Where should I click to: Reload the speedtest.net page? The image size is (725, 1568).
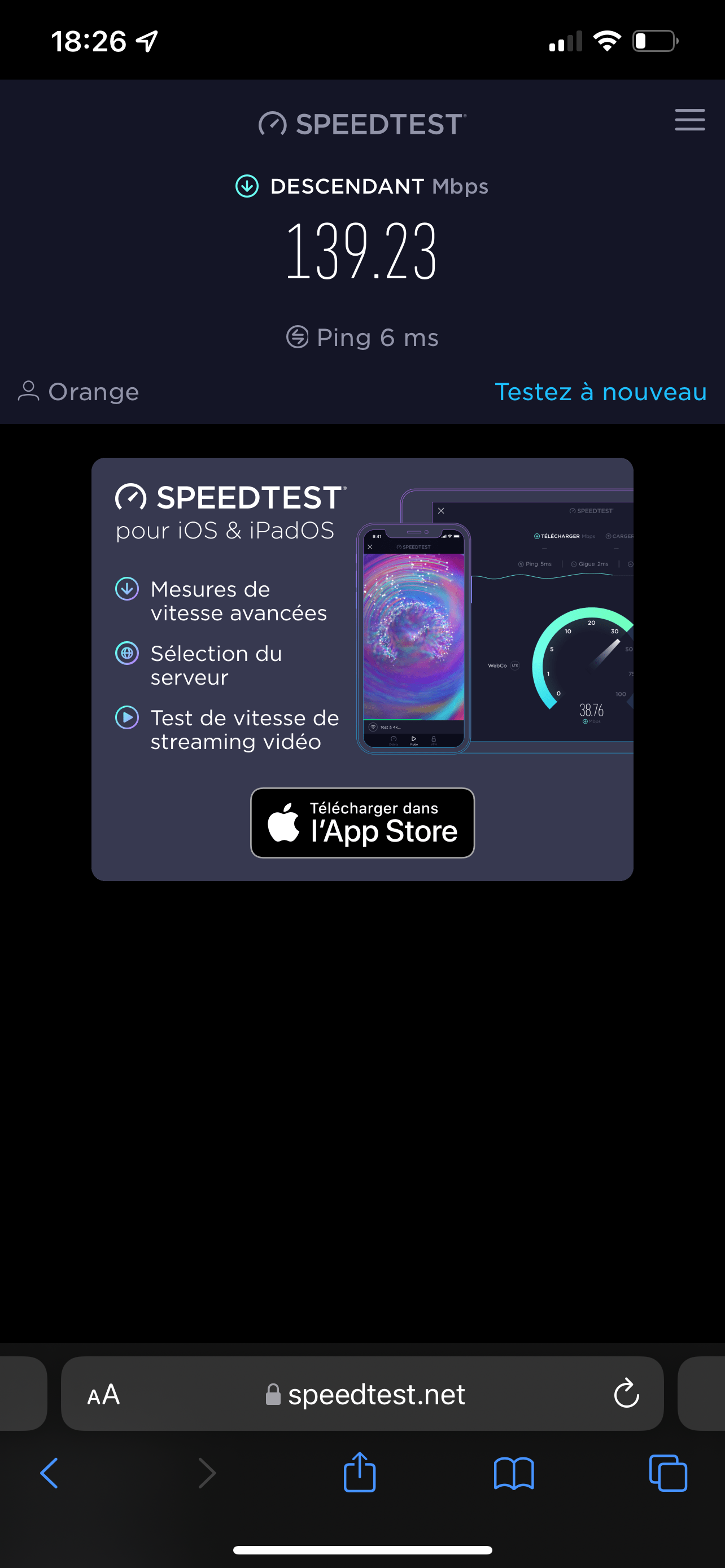pos(626,1394)
